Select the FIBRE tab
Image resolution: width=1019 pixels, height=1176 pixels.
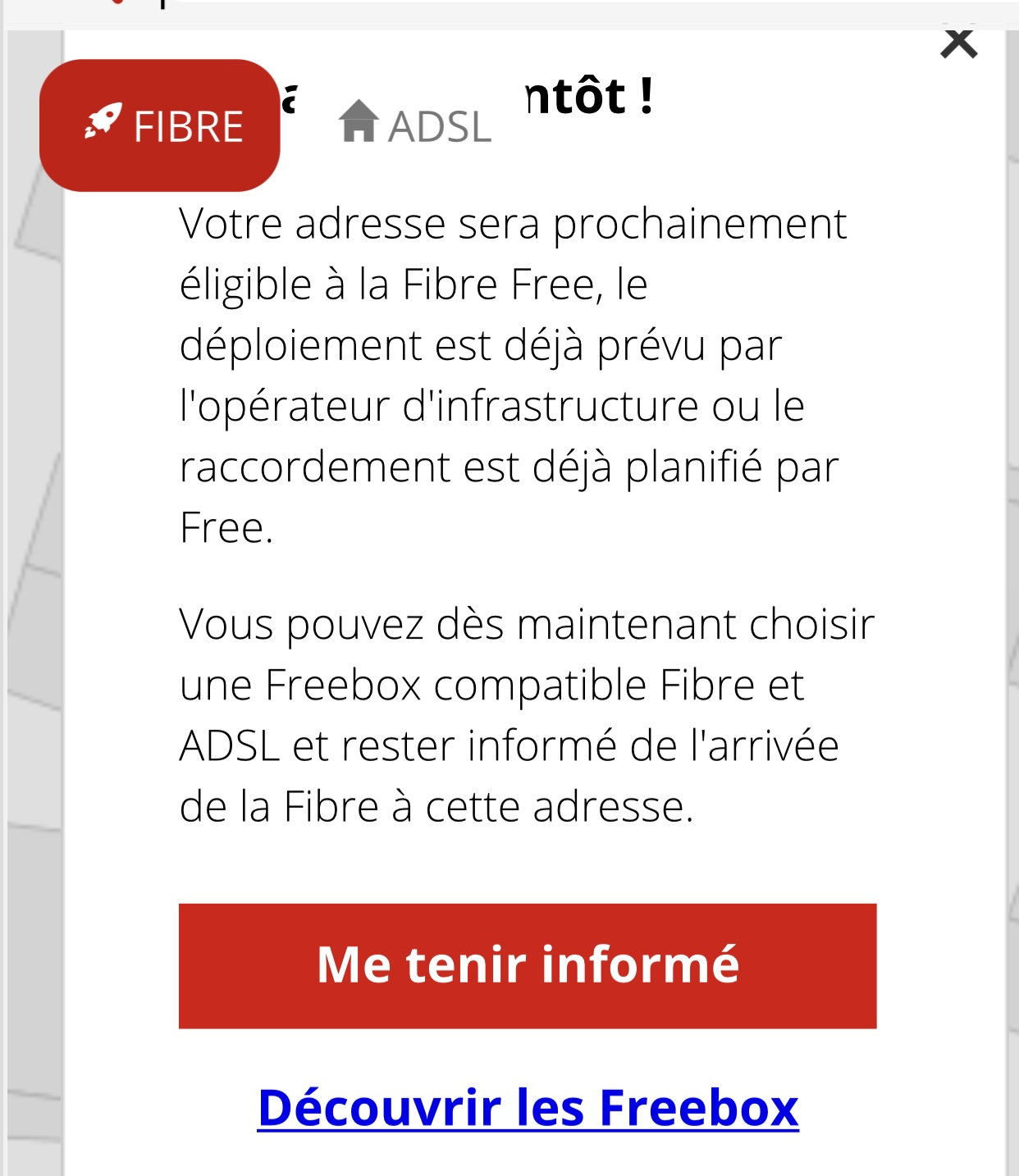click(x=160, y=125)
